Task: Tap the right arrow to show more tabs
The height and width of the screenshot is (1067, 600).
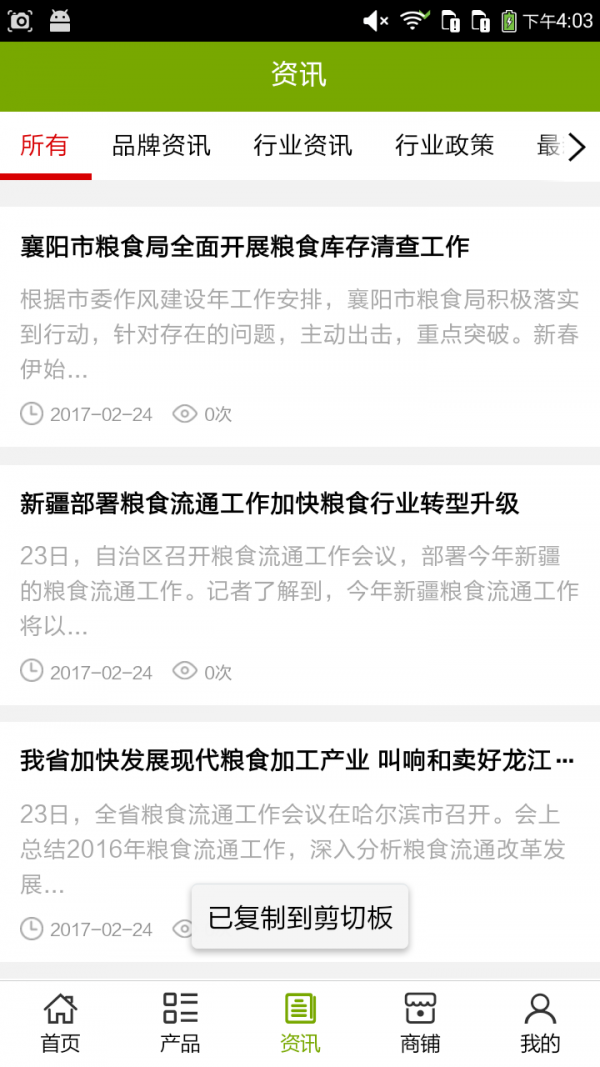Action: [576, 148]
